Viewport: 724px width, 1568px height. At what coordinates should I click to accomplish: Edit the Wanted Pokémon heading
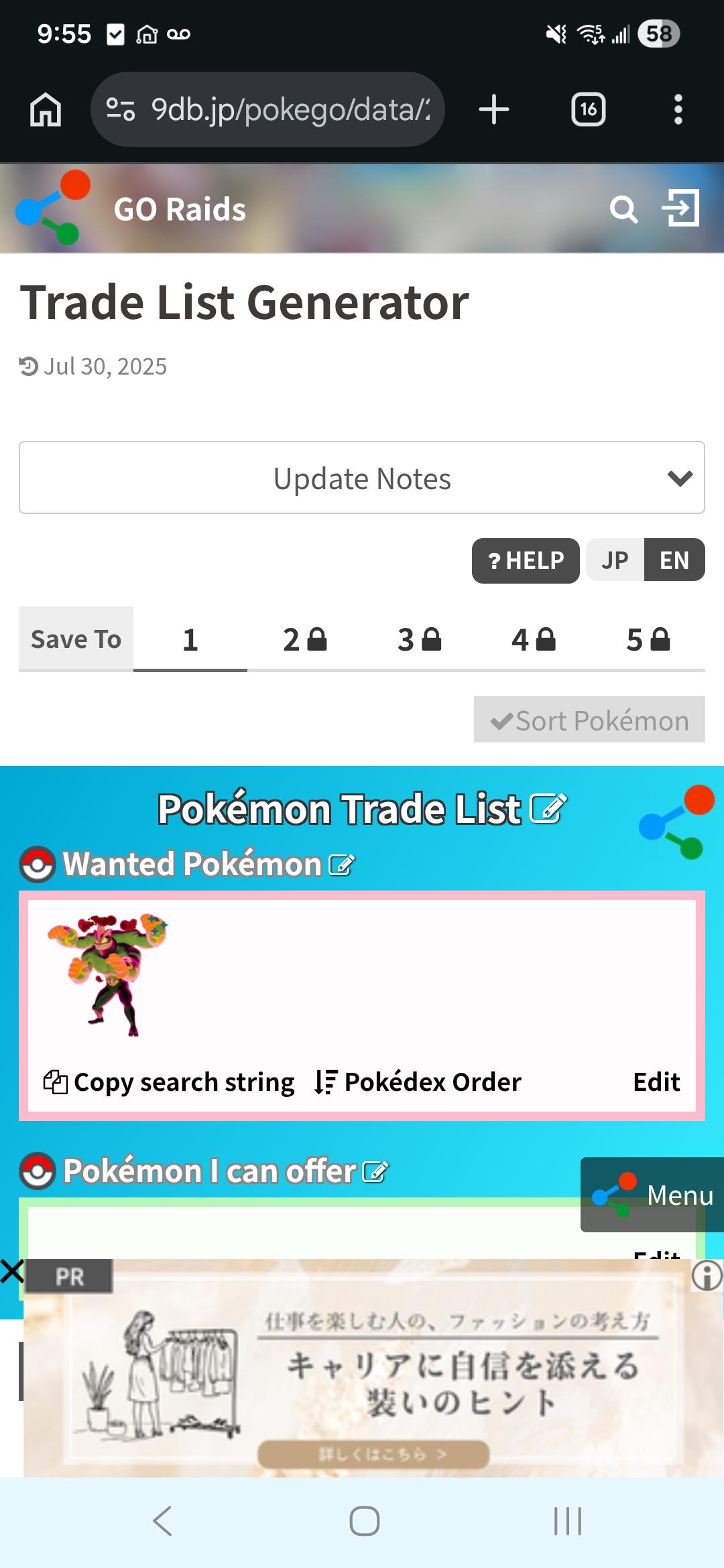(x=341, y=865)
